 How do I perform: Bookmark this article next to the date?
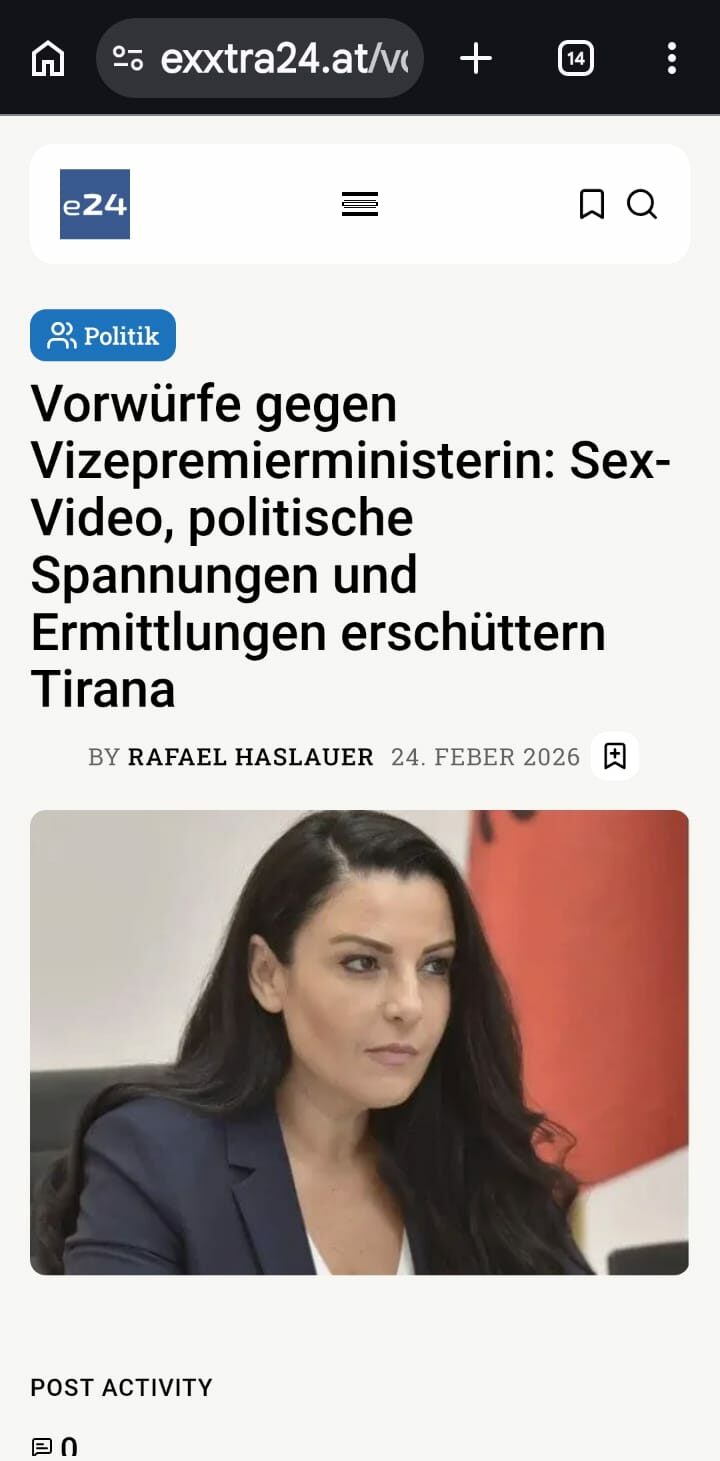(615, 756)
